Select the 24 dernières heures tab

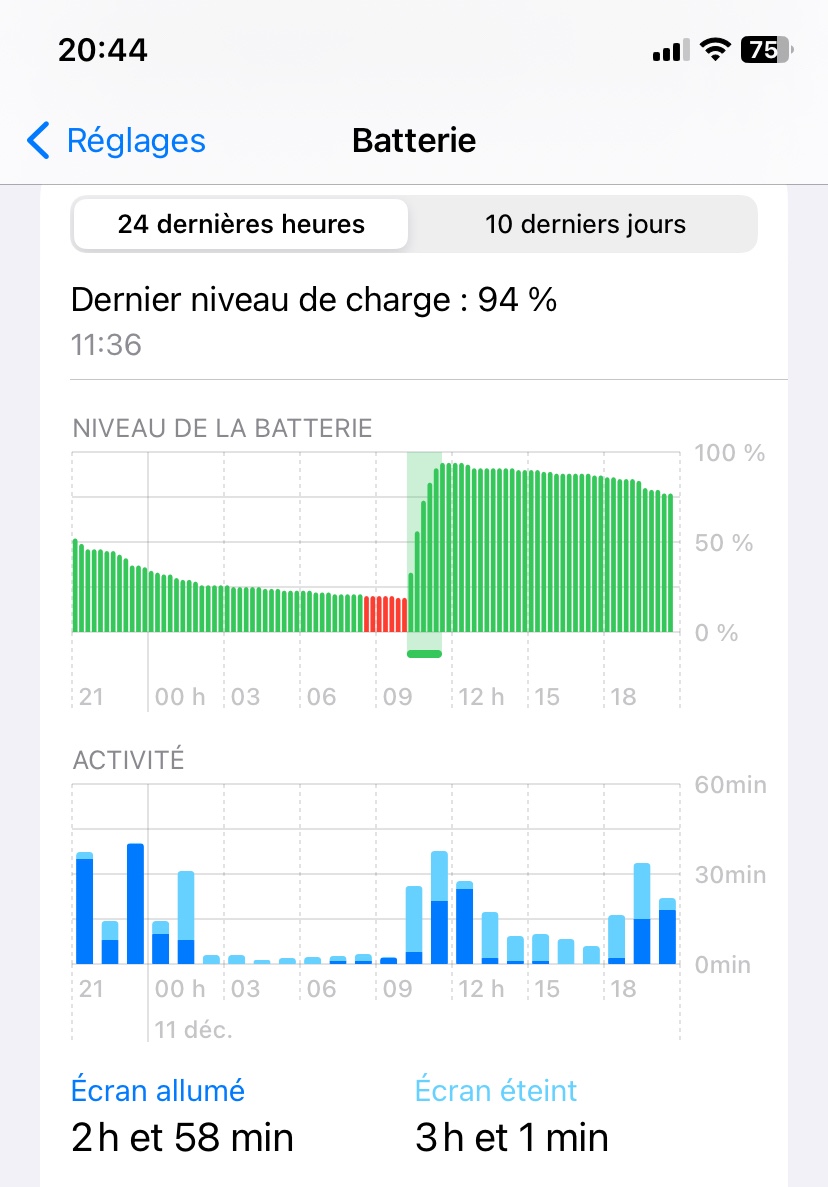click(x=241, y=224)
